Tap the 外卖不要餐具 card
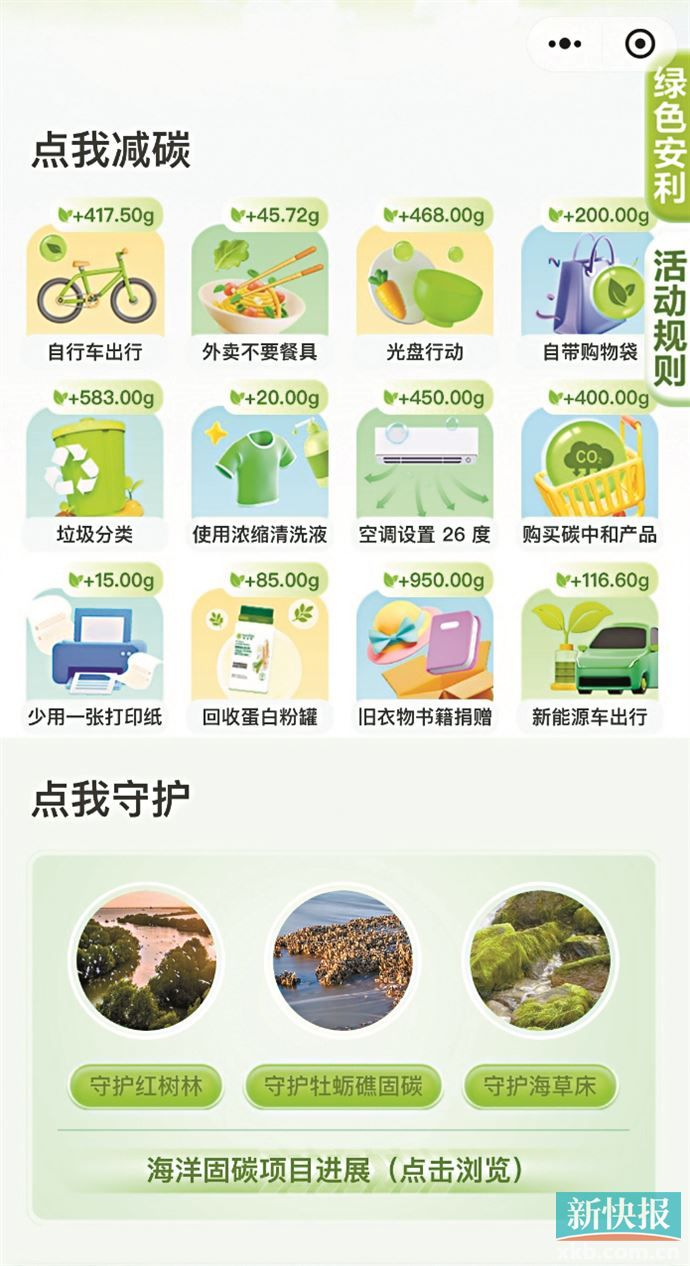The height and width of the screenshot is (1266, 690). point(259,285)
